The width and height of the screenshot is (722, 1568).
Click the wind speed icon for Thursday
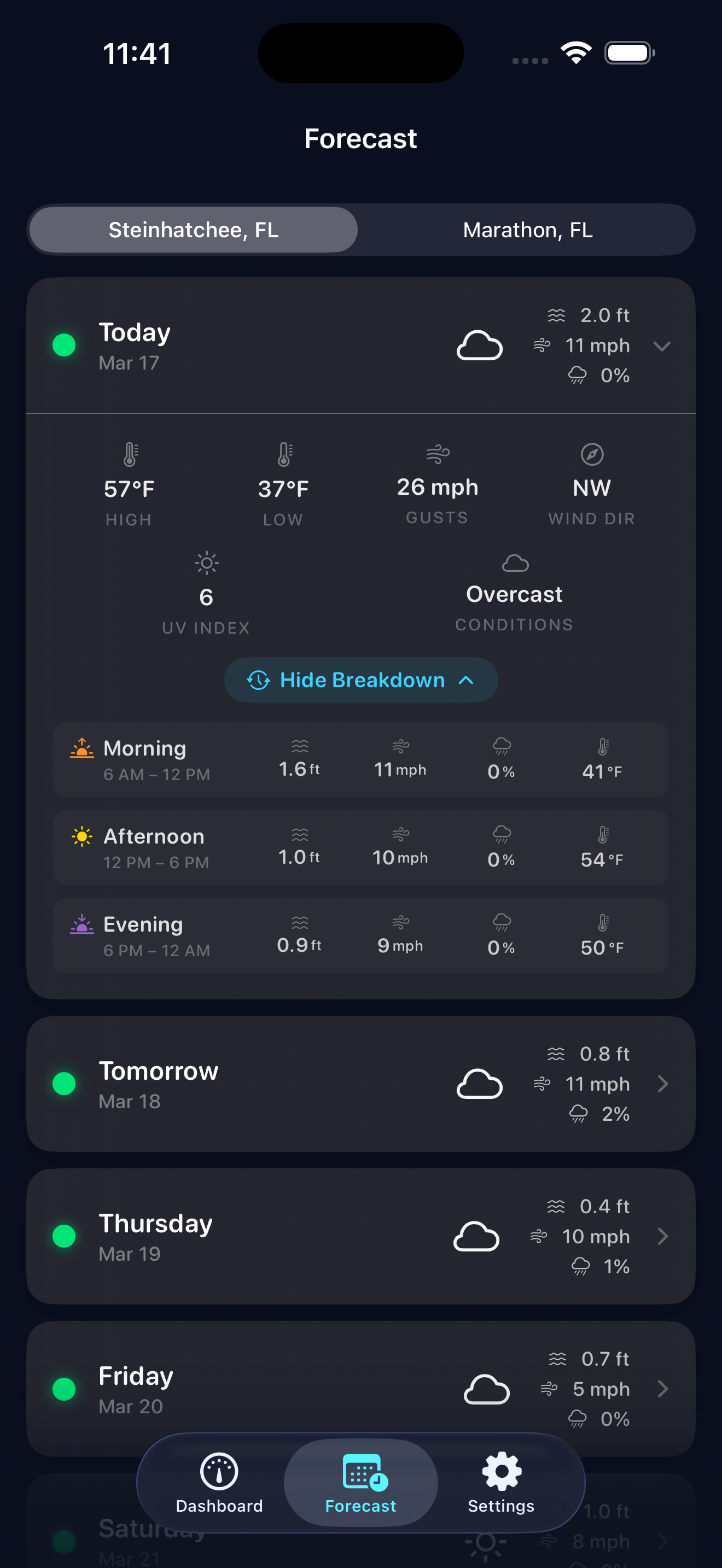[539, 1236]
